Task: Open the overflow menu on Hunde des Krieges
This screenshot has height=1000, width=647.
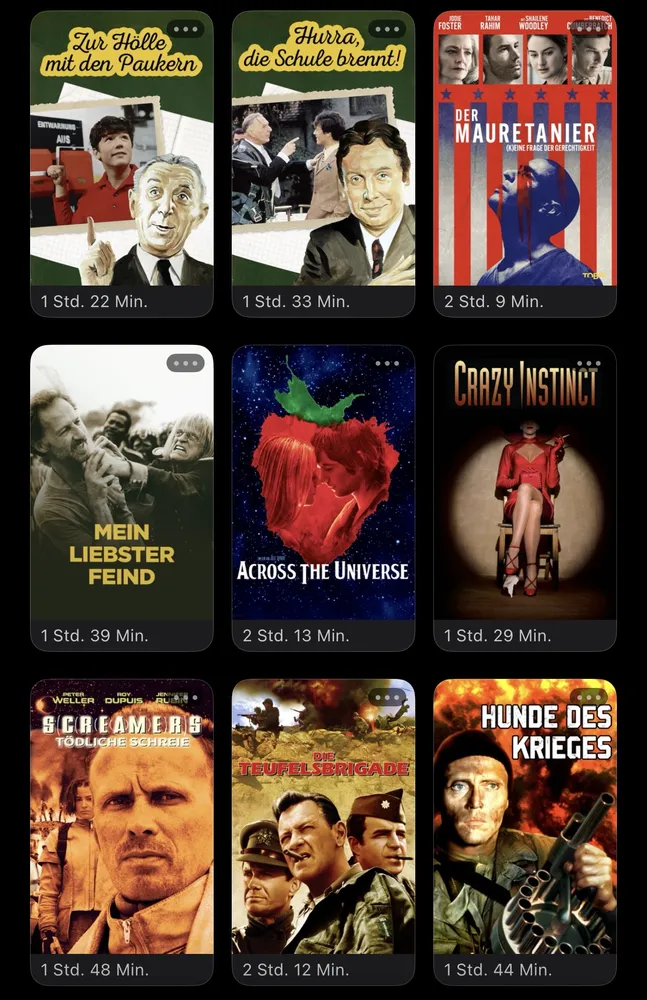Action: point(589,697)
